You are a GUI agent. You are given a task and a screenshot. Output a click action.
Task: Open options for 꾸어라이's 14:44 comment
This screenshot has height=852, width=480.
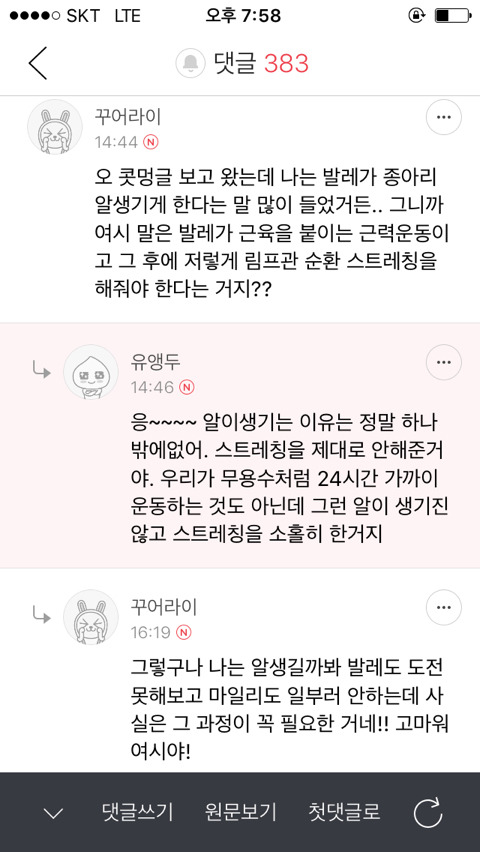click(444, 117)
